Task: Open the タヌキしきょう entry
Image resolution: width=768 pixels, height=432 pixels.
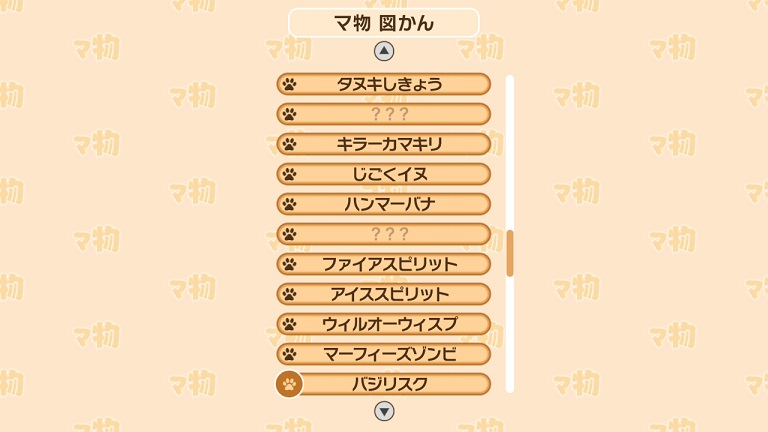Action: tap(384, 84)
